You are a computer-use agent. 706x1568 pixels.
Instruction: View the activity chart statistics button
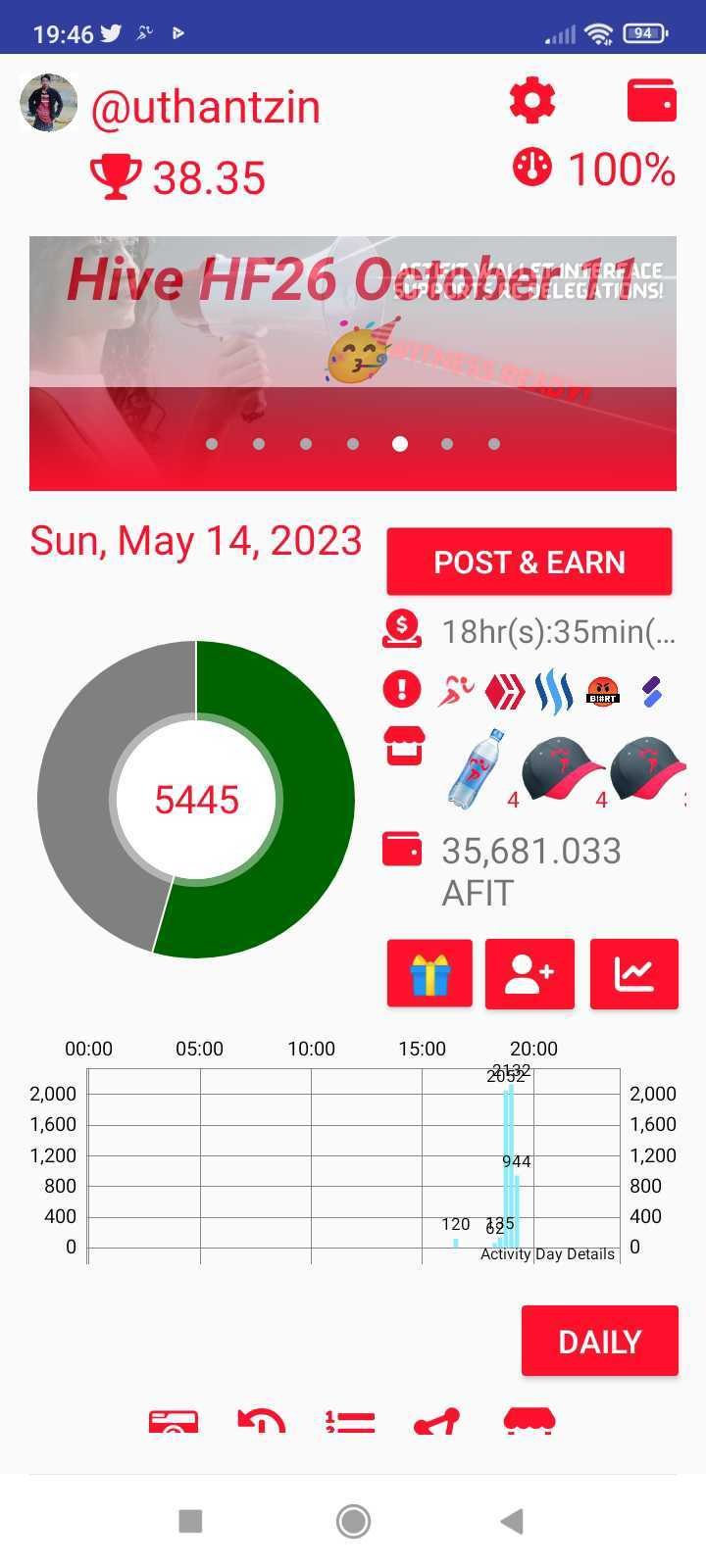coord(633,973)
